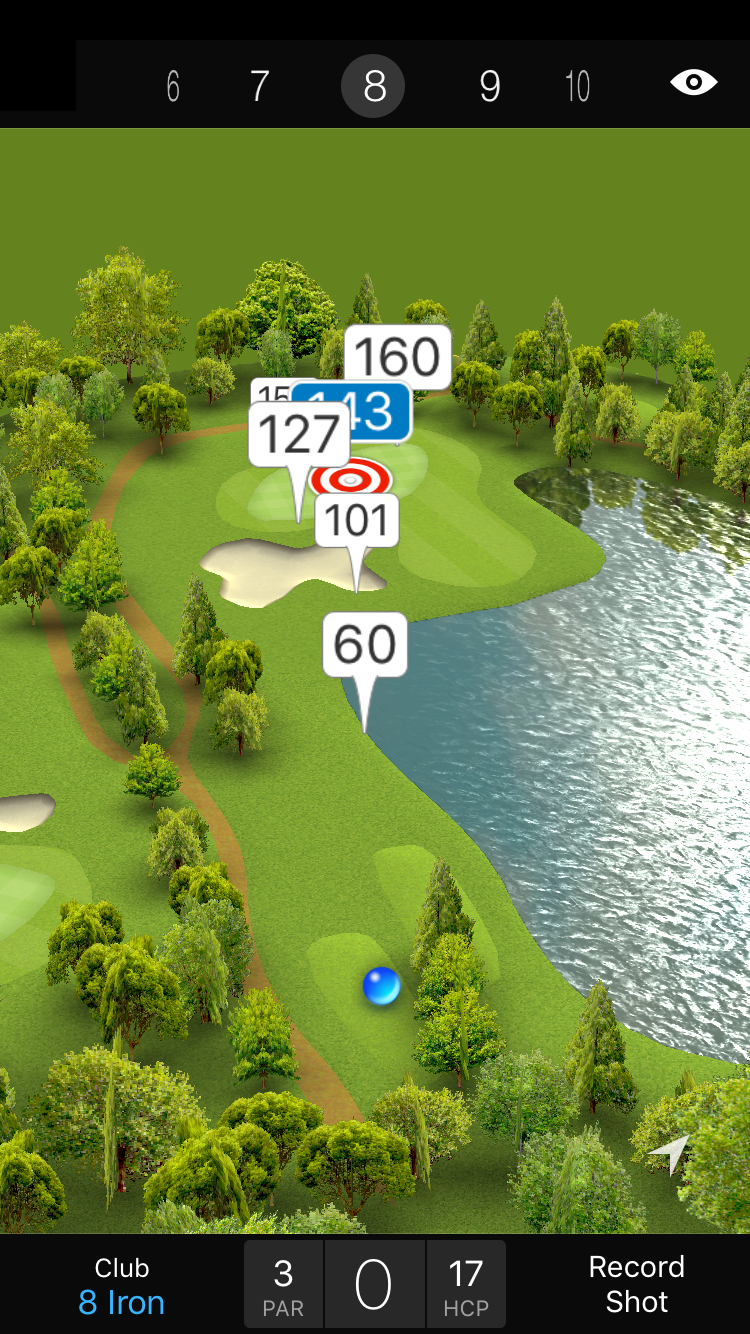750x1334 pixels.
Task: Toggle the eye view icon
Action: point(693,83)
